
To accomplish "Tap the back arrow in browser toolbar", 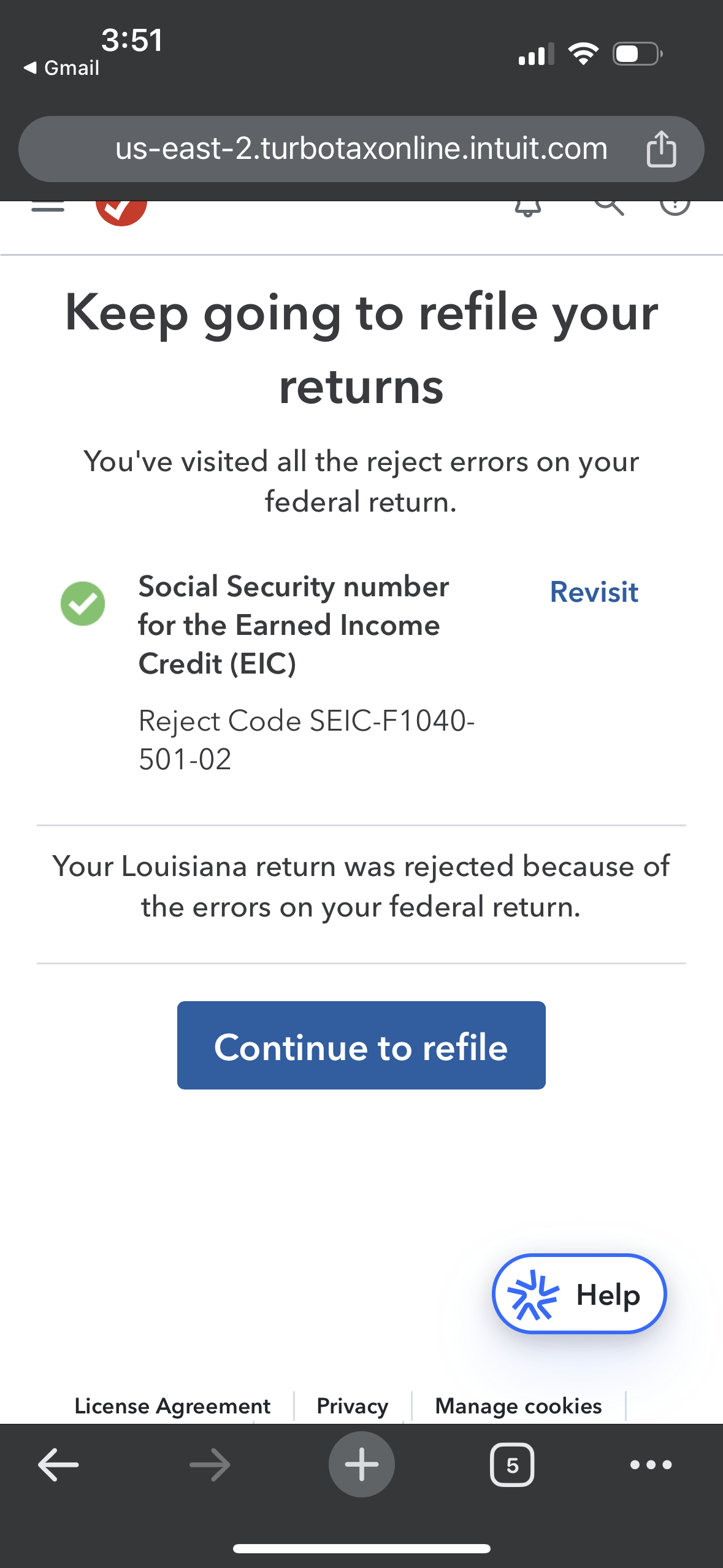I will pos(57,1466).
